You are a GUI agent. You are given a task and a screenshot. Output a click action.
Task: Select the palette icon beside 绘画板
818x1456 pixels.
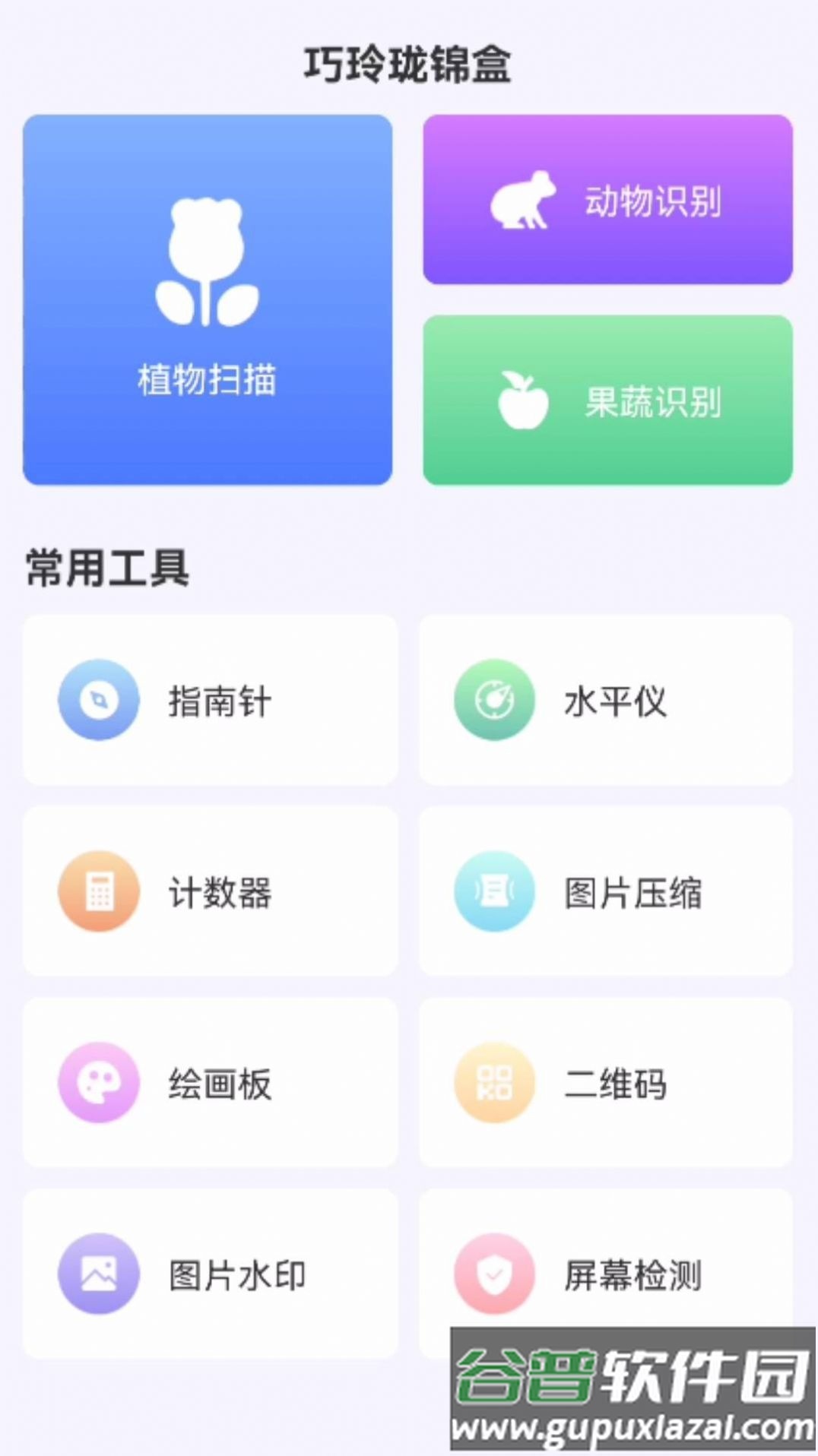[x=97, y=1084]
